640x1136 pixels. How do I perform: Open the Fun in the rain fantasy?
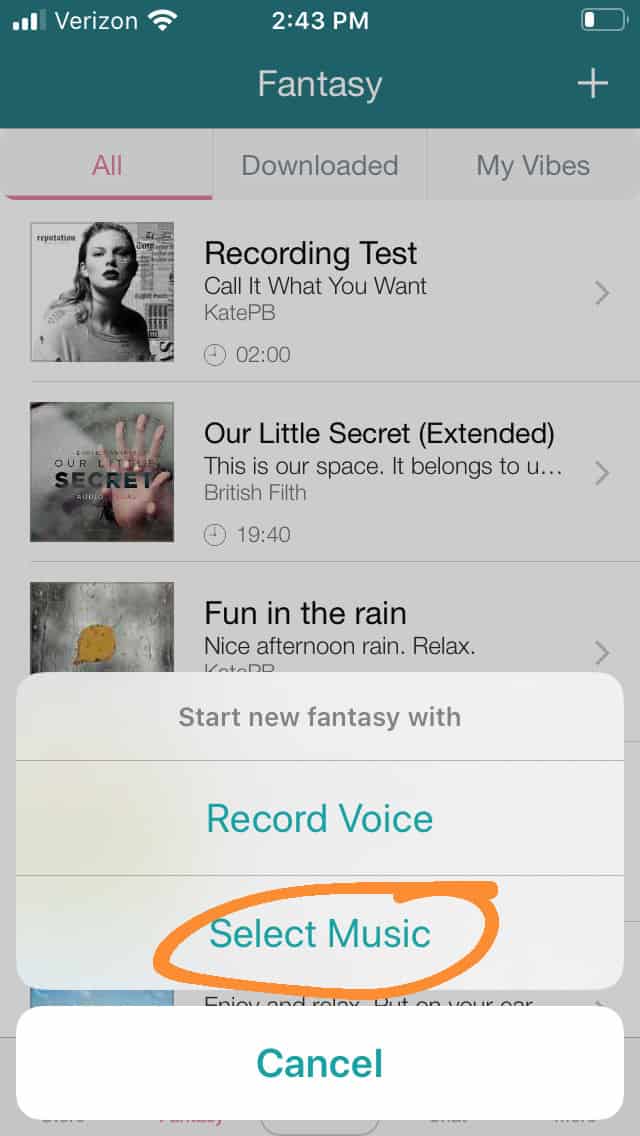pyautogui.click(x=320, y=630)
